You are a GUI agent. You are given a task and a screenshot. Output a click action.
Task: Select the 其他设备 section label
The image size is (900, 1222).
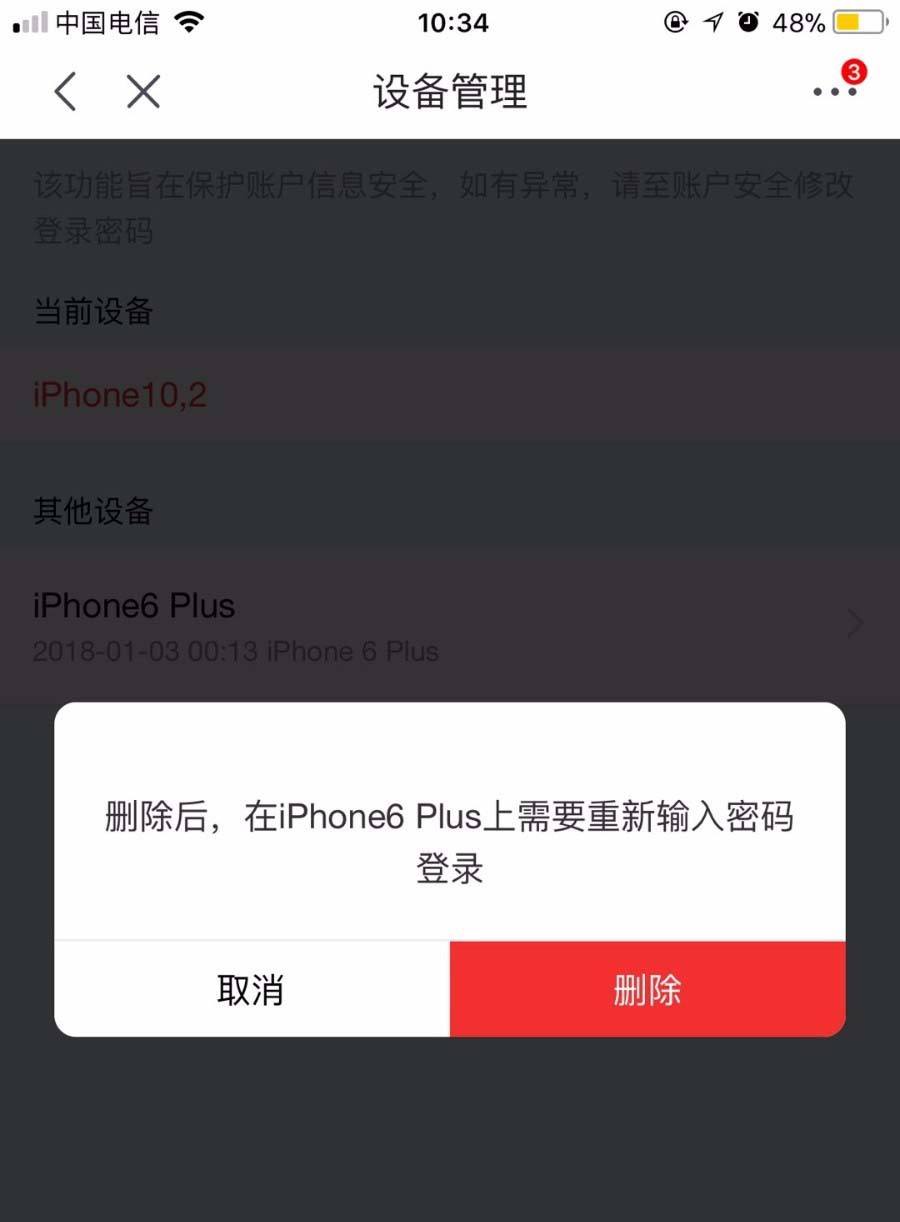coord(91,511)
